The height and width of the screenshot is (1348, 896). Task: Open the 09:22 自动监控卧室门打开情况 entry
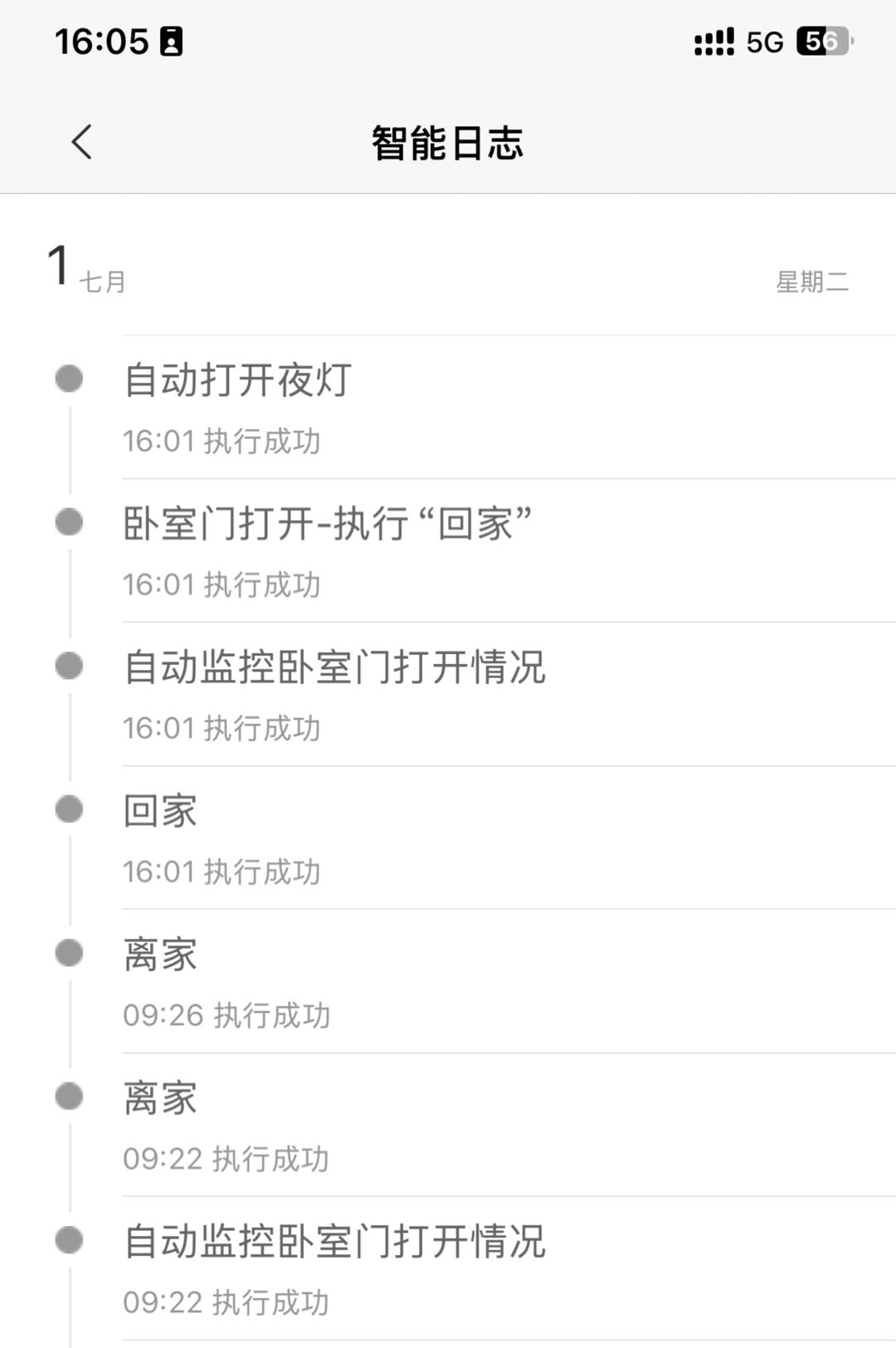point(336,1242)
